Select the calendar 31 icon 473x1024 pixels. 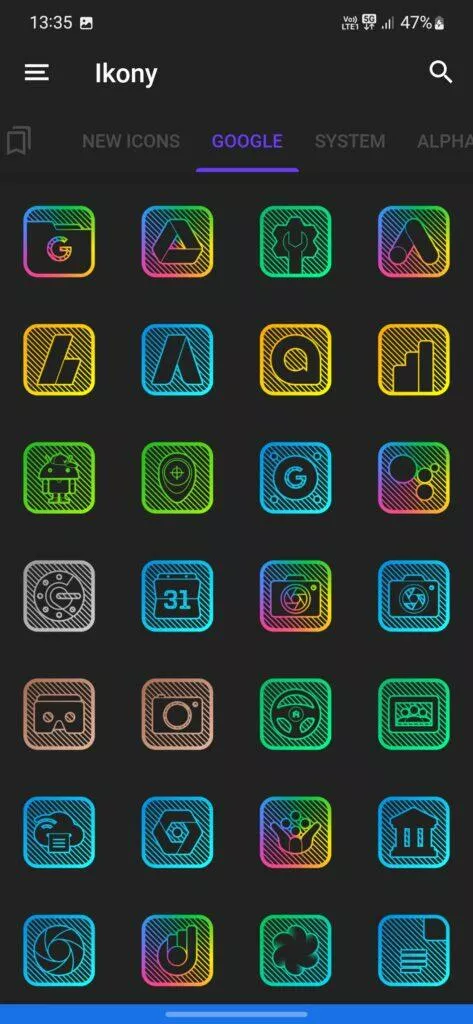click(x=177, y=596)
